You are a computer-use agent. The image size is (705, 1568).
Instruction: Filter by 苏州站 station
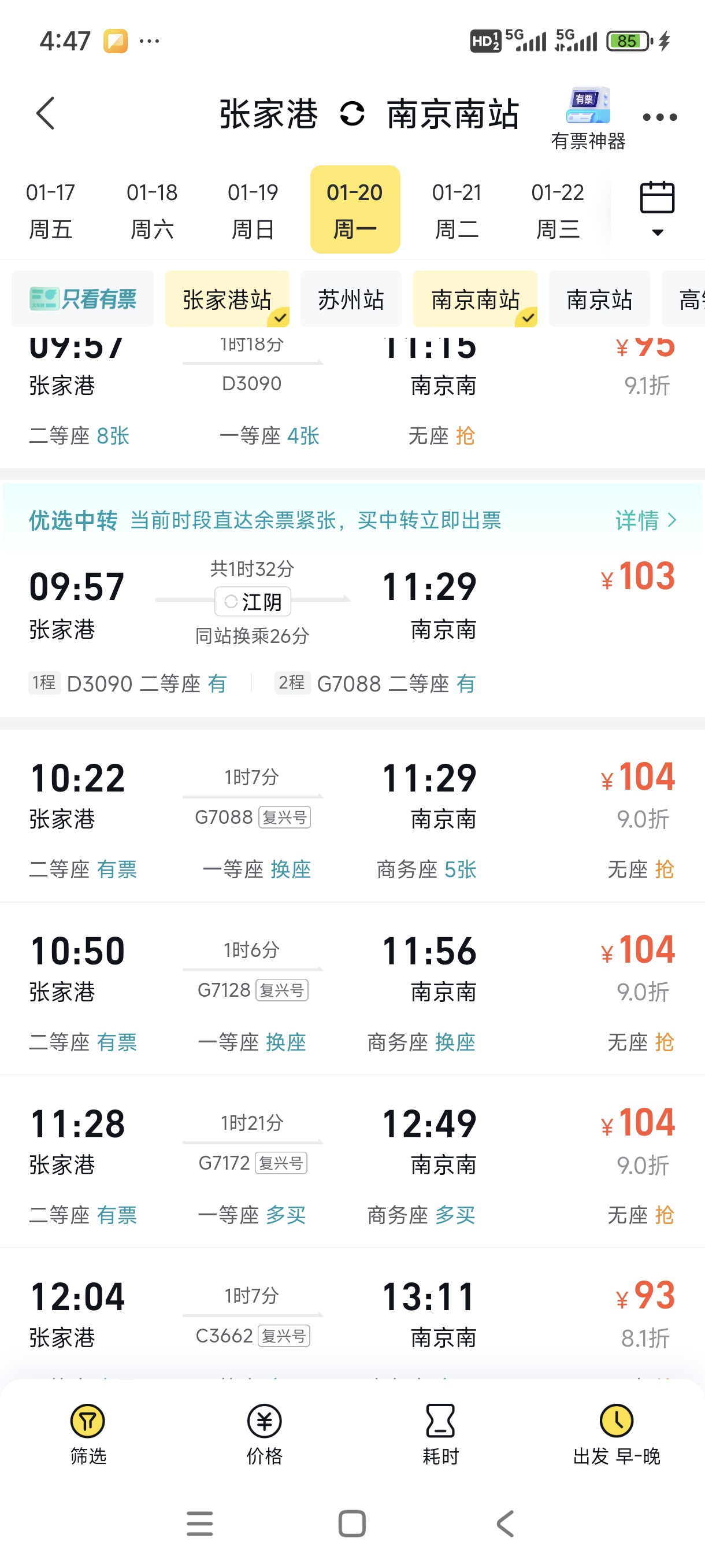click(351, 299)
